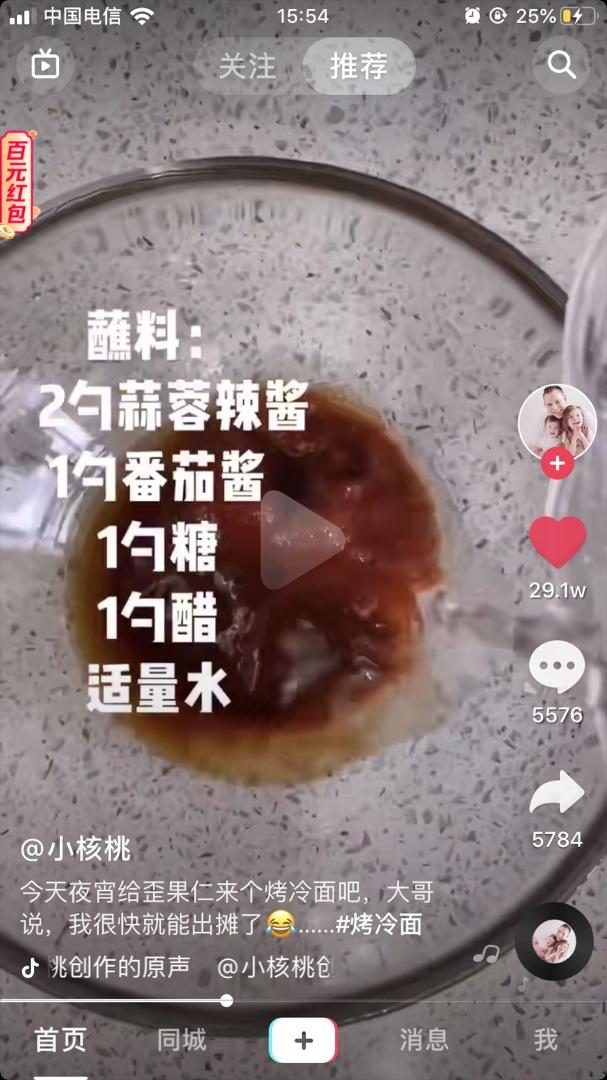The image size is (607, 1080).
Task: Resume the video with the play button
Action: (303, 540)
